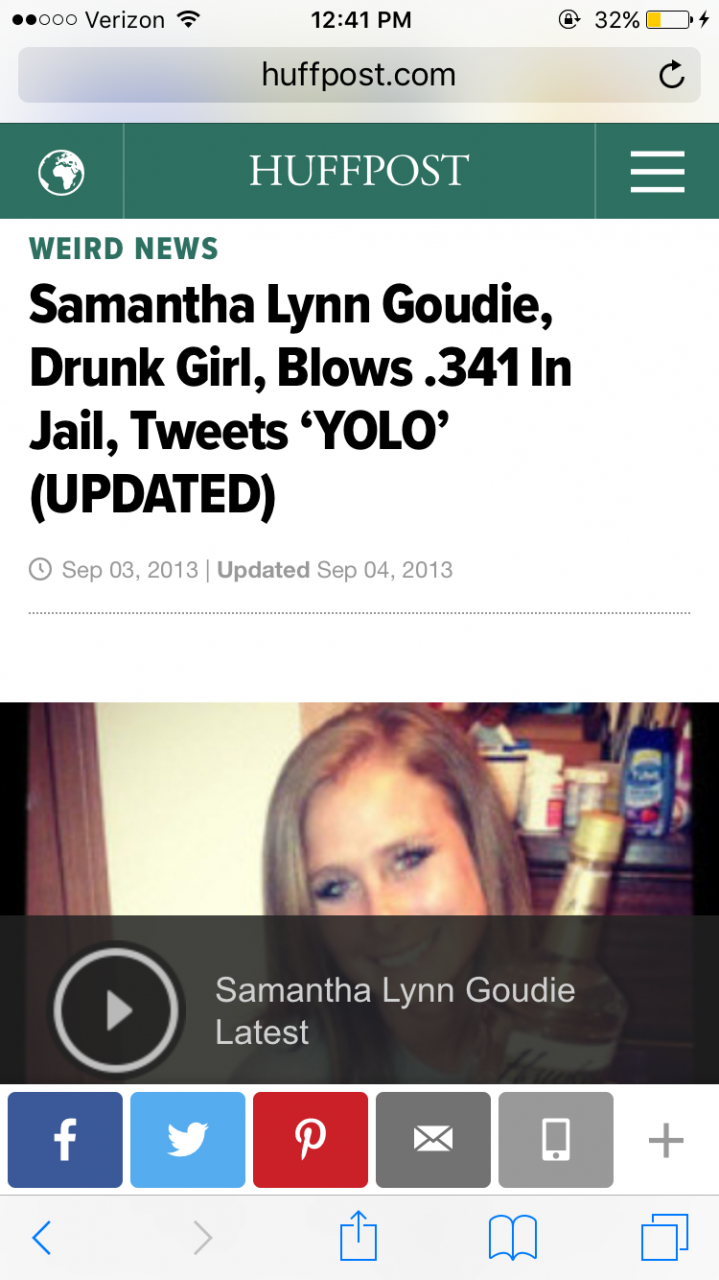Open the hamburger menu
This screenshot has width=719, height=1280.
[x=657, y=172]
